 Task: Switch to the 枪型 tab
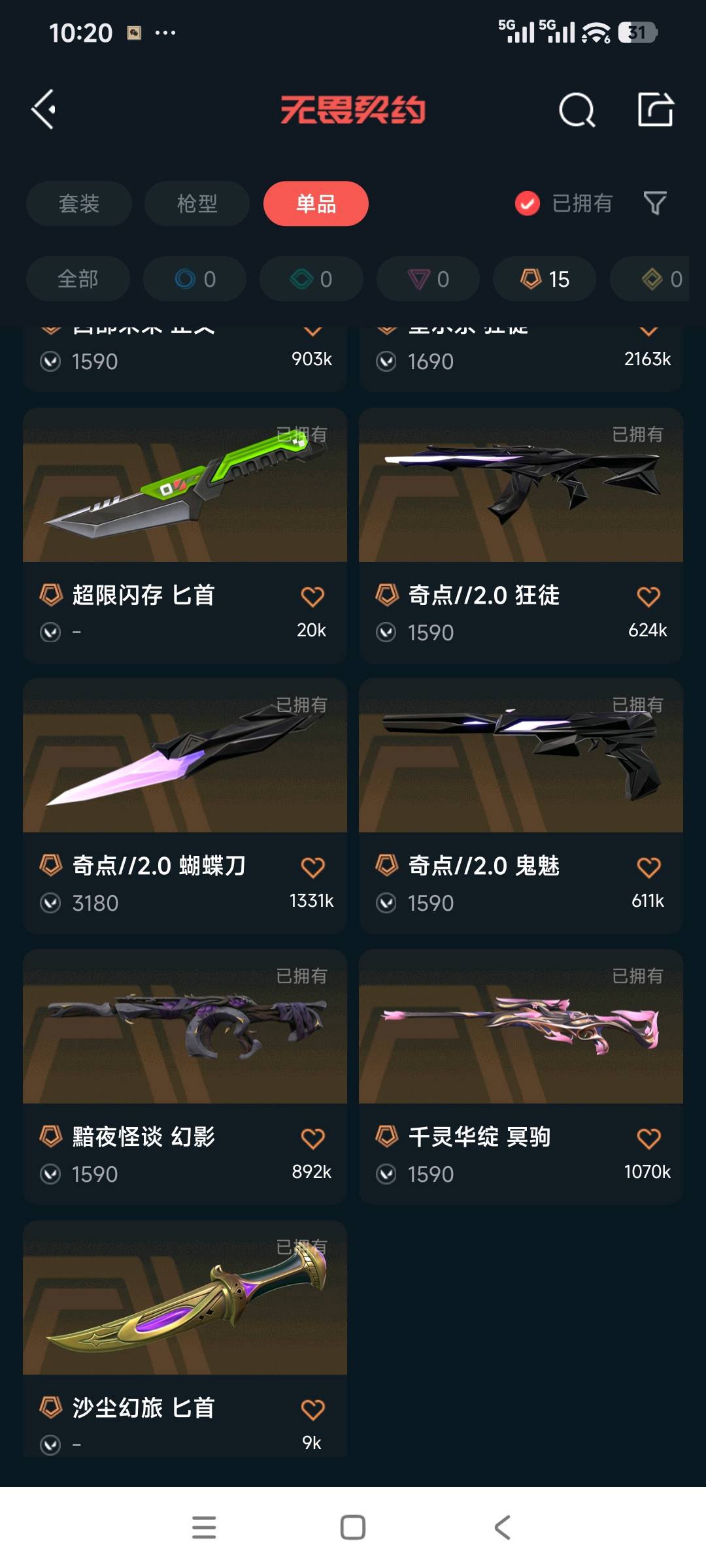pos(197,204)
